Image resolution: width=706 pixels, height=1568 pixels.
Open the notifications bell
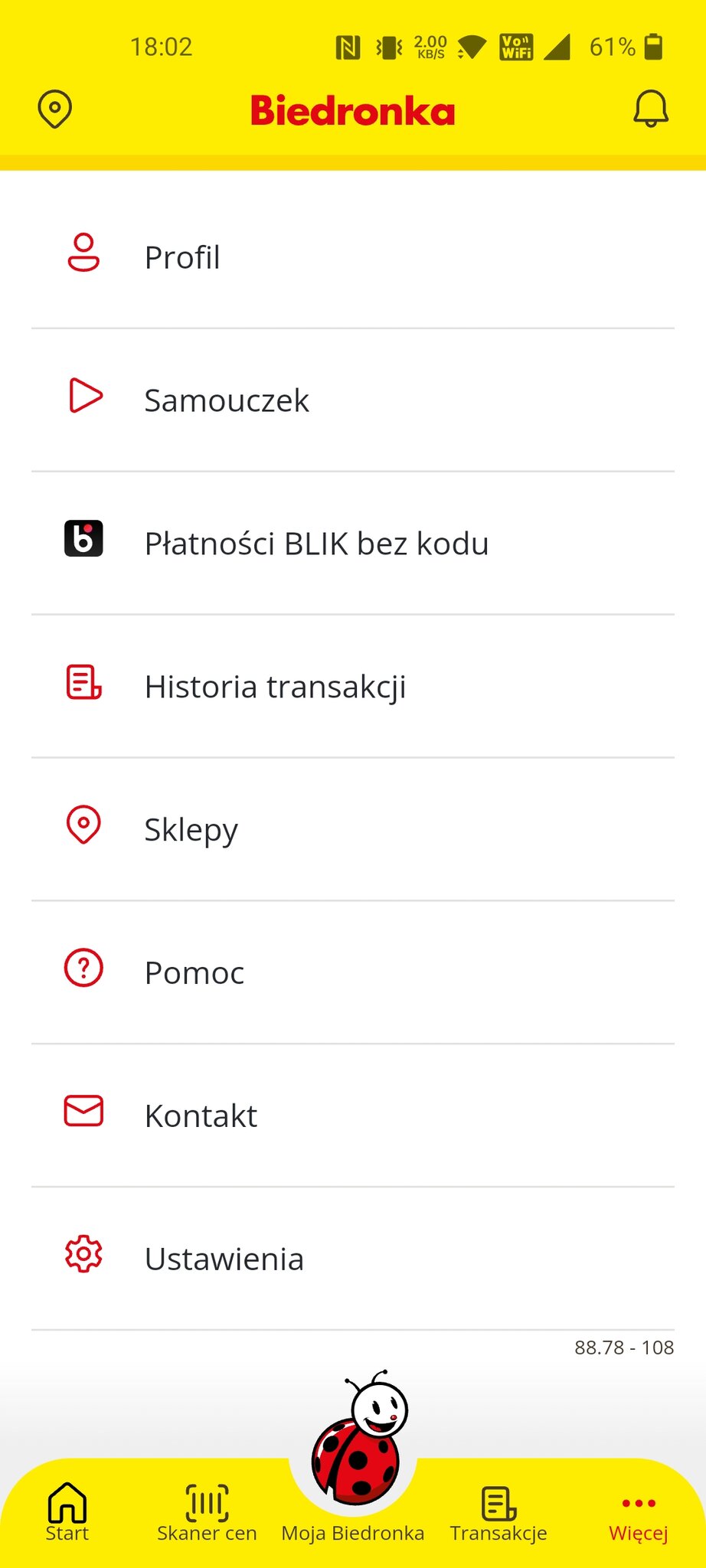(651, 109)
